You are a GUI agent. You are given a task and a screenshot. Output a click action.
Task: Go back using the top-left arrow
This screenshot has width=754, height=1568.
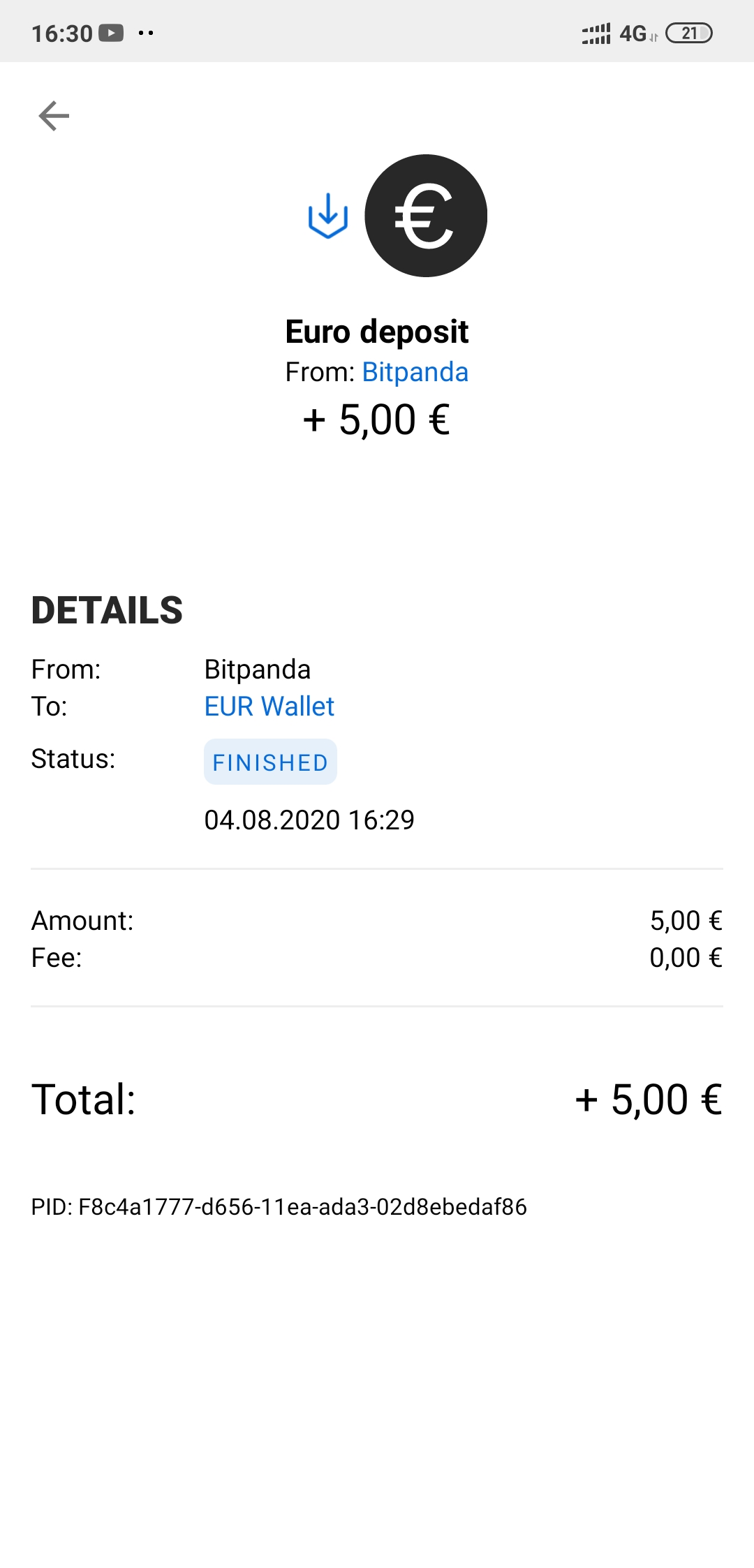point(54,116)
